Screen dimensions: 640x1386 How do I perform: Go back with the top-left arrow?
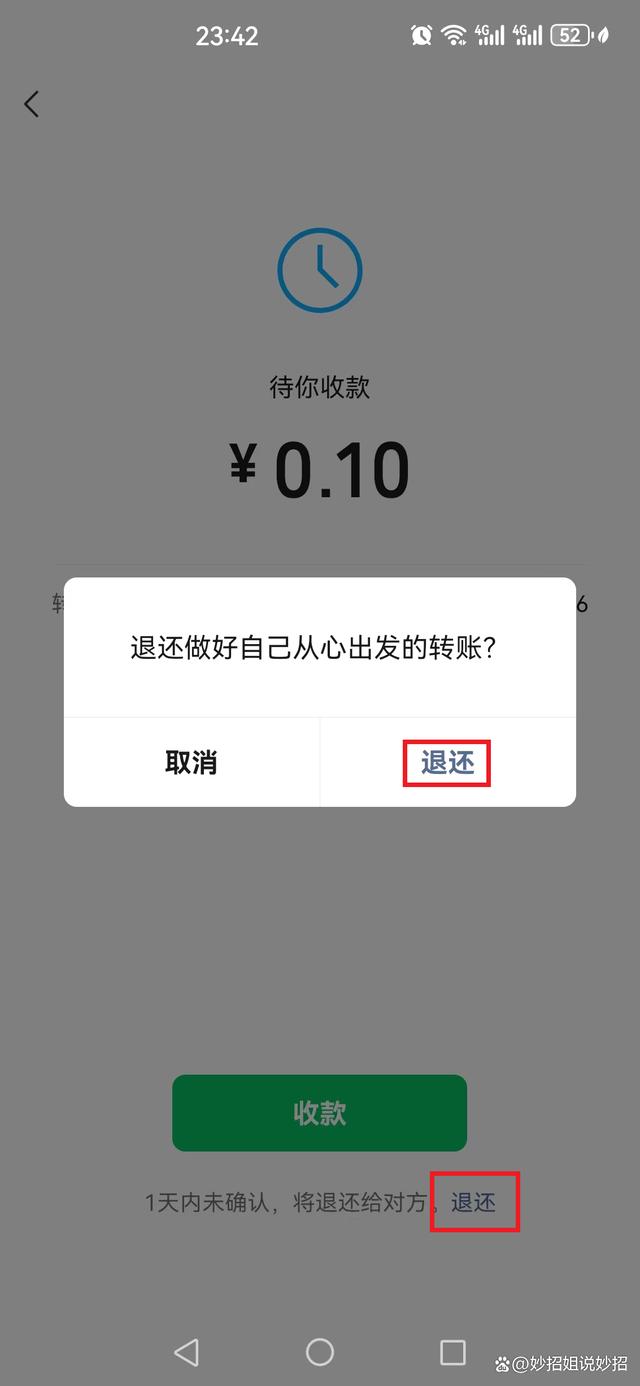pos(32,104)
